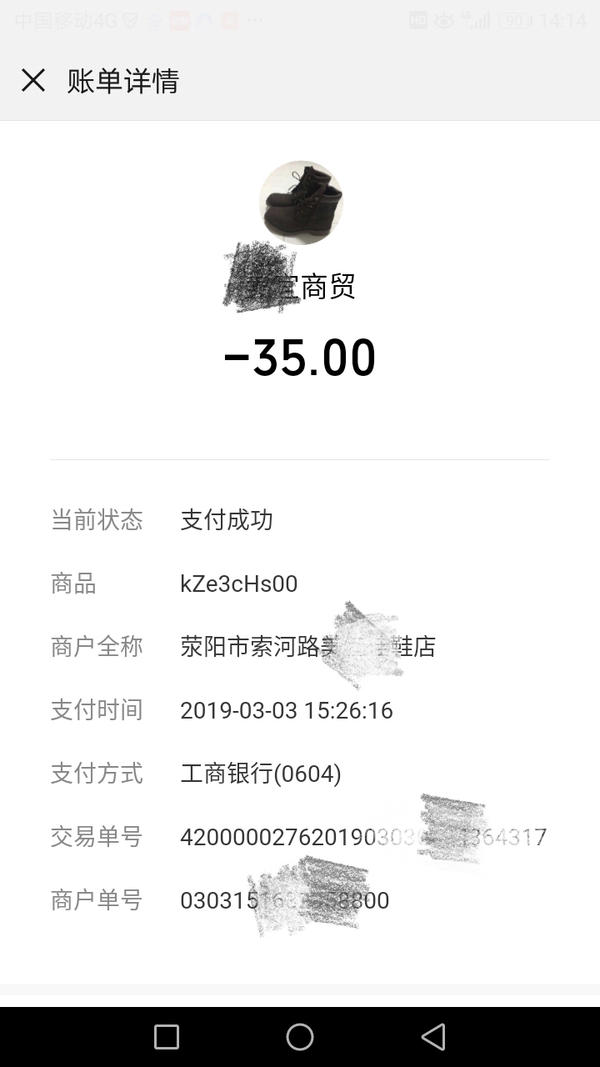
Task: Return to the phone's home screen
Action: pos(300,1037)
